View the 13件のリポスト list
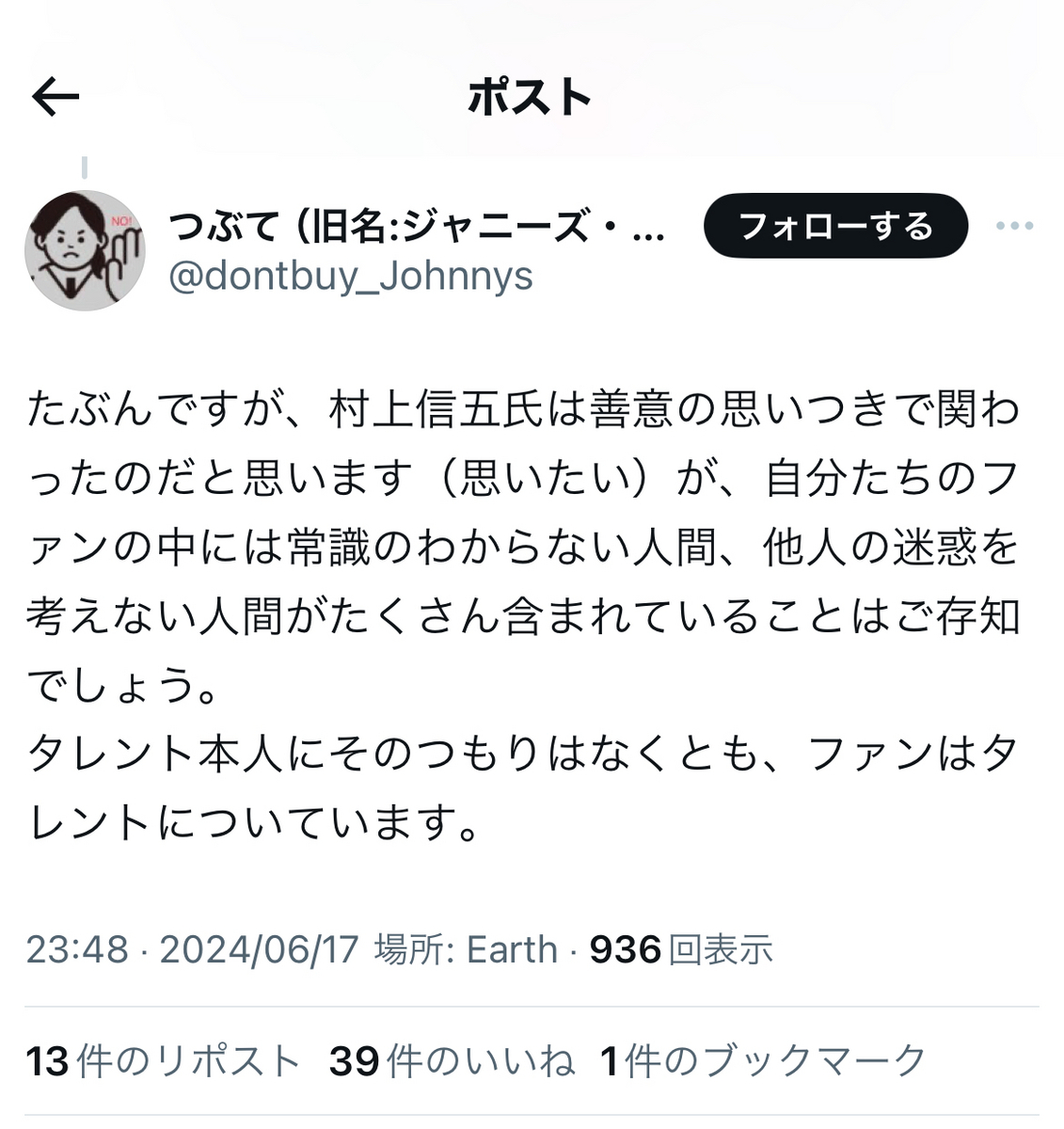 (162, 1061)
